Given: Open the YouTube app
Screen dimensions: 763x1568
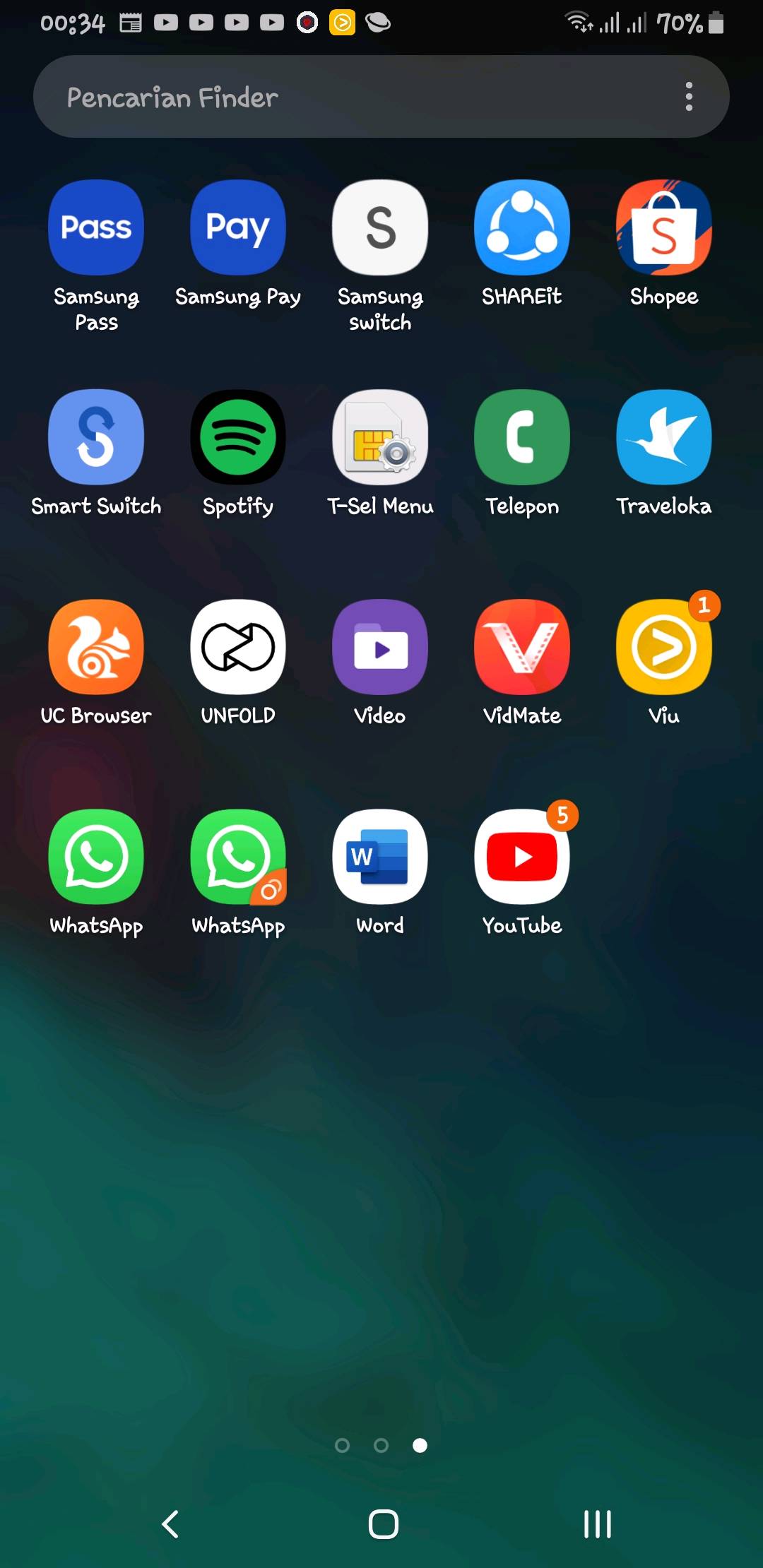Looking at the screenshot, I should click(x=521, y=856).
